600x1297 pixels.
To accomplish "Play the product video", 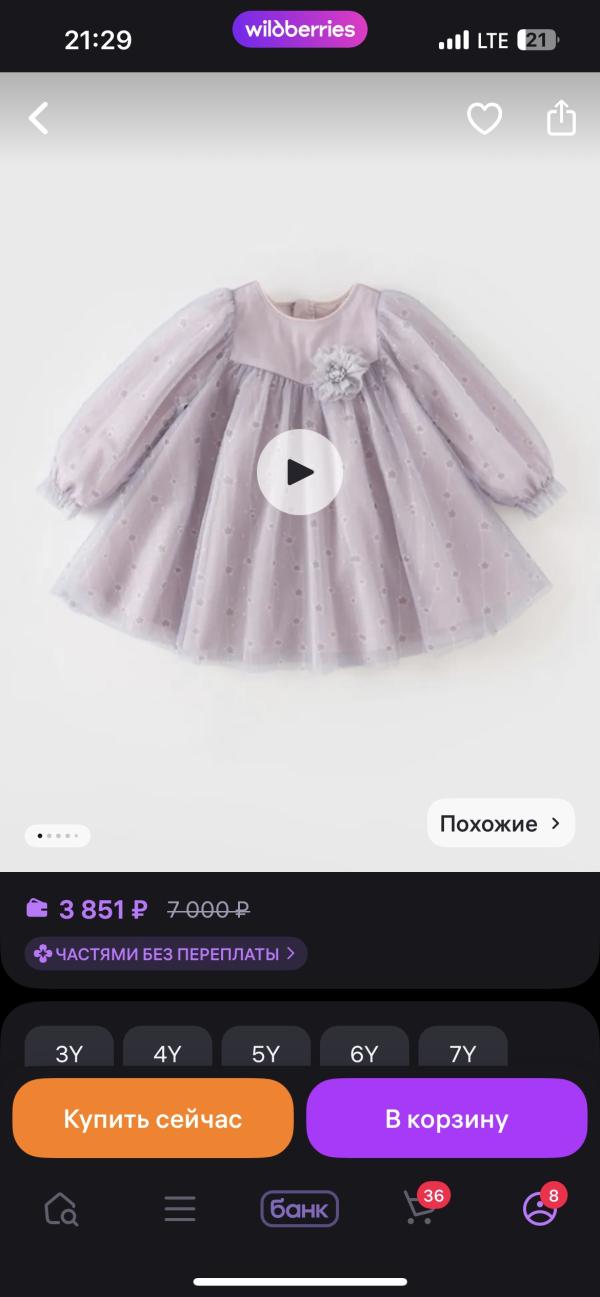I will (300, 472).
